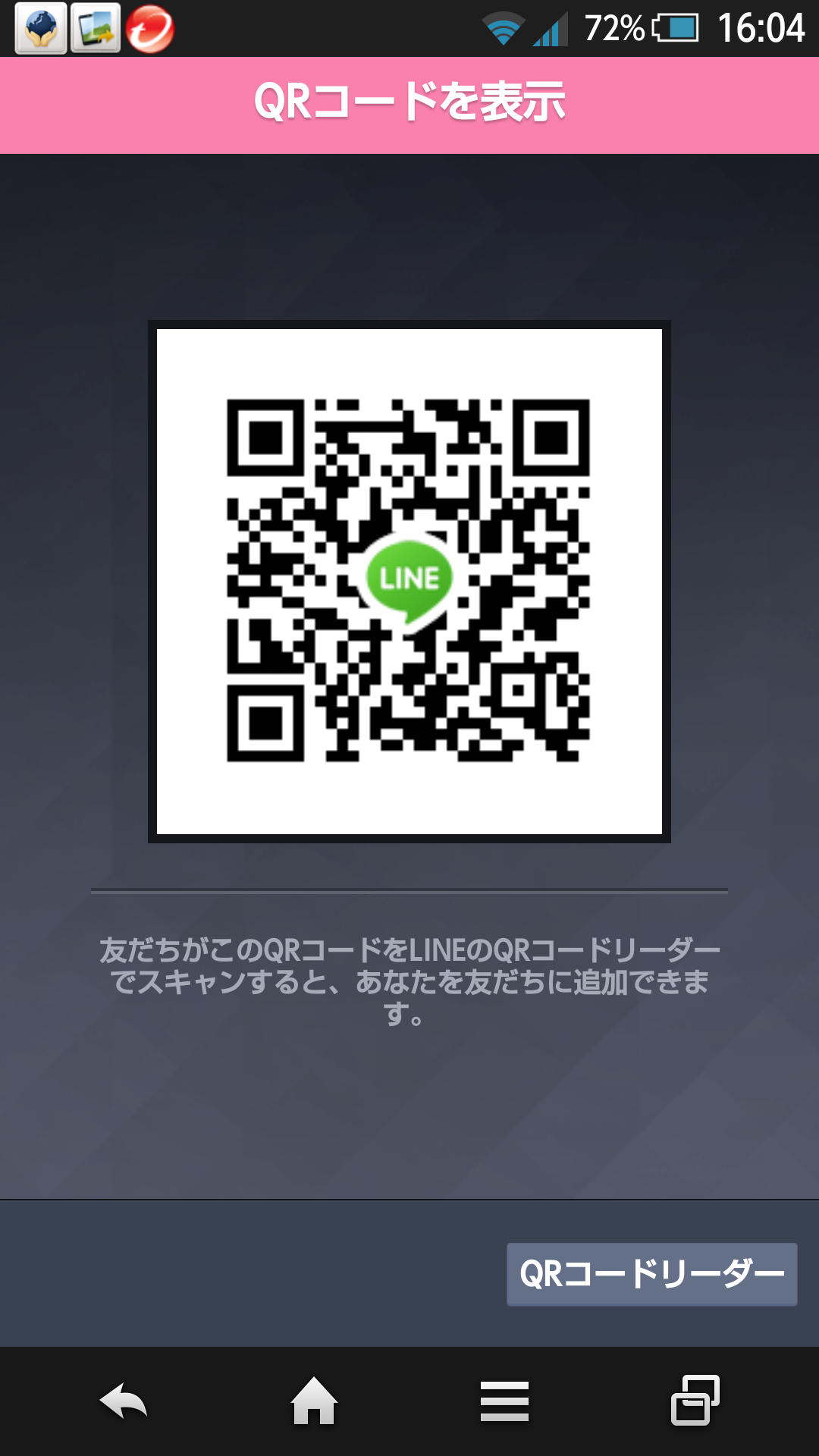This screenshot has width=819, height=1456.
Task: Return to home screen via home button
Action: (x=314, y=1401)
